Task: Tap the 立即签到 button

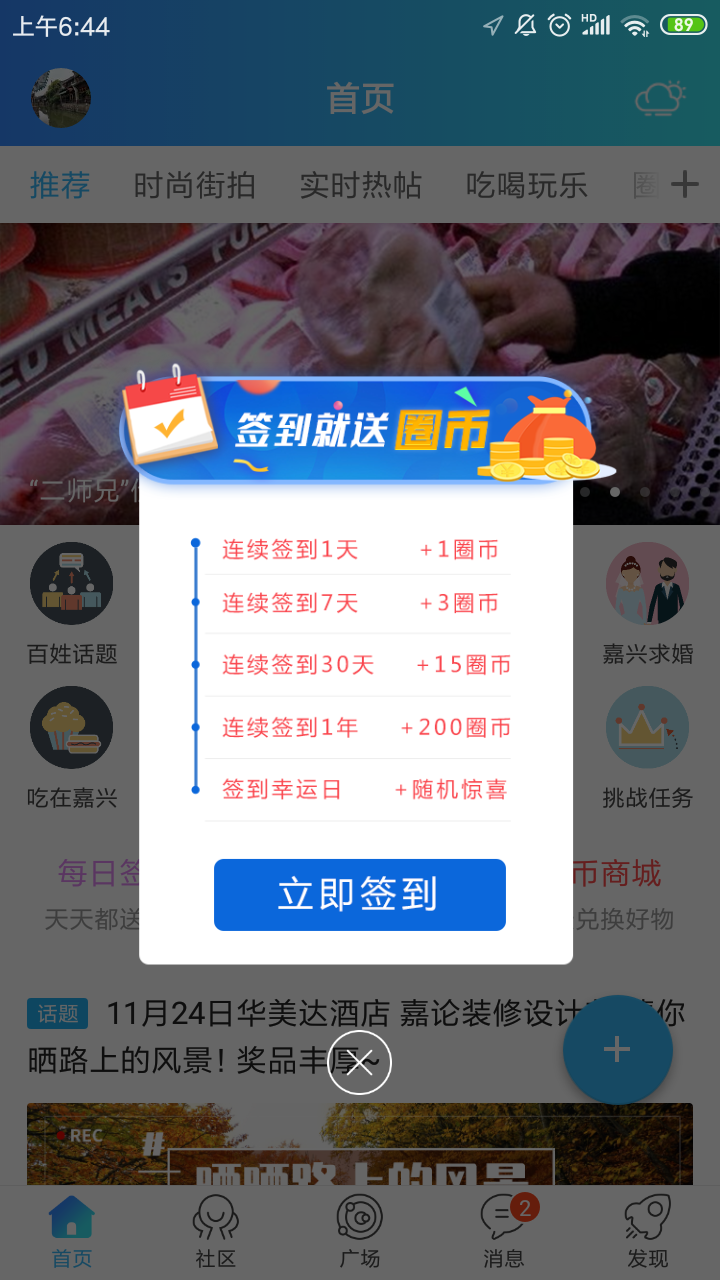Action: tap(360, 895)
